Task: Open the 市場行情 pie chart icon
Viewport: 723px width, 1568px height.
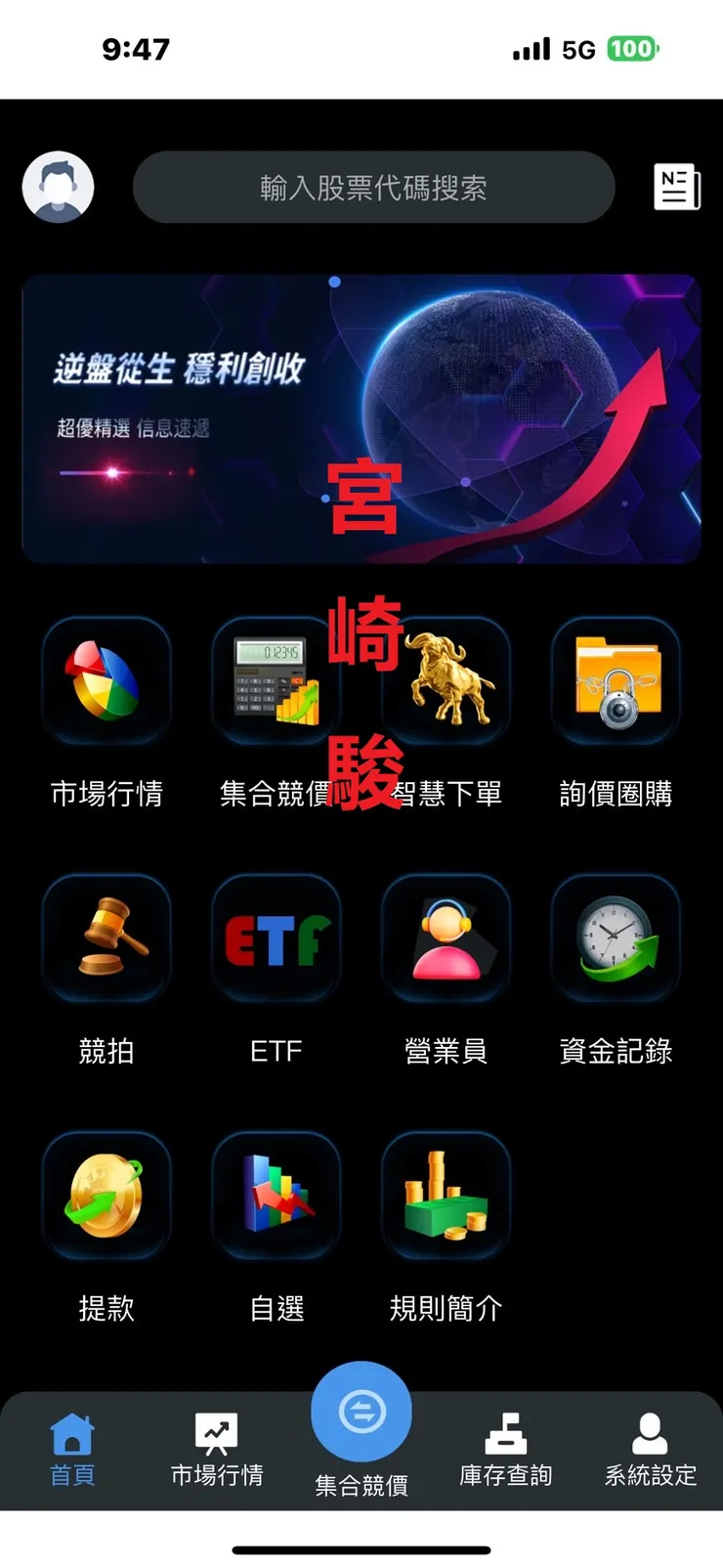Action: (106, 681)
